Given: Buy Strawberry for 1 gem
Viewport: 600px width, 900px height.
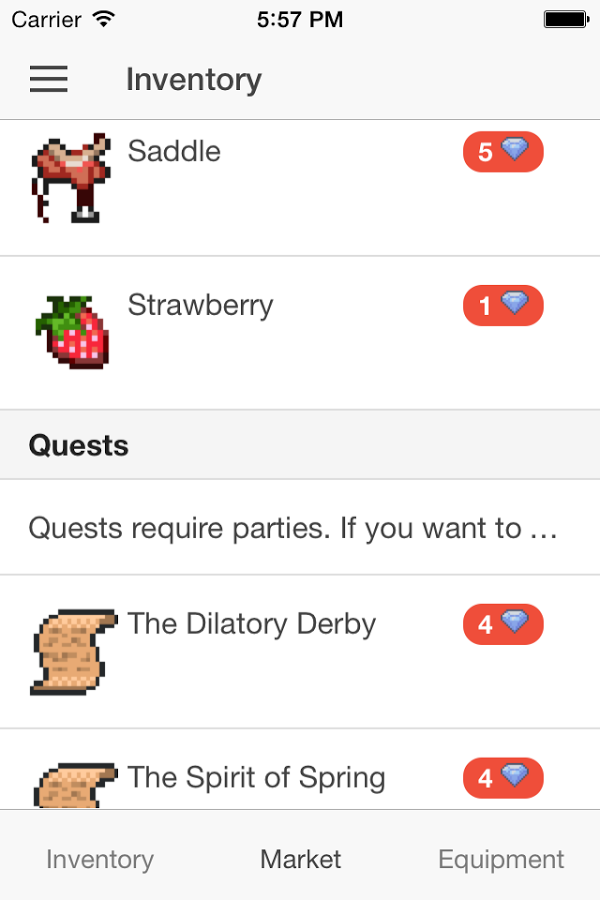Looking at the screenshot, I should (x=502, y=306).
